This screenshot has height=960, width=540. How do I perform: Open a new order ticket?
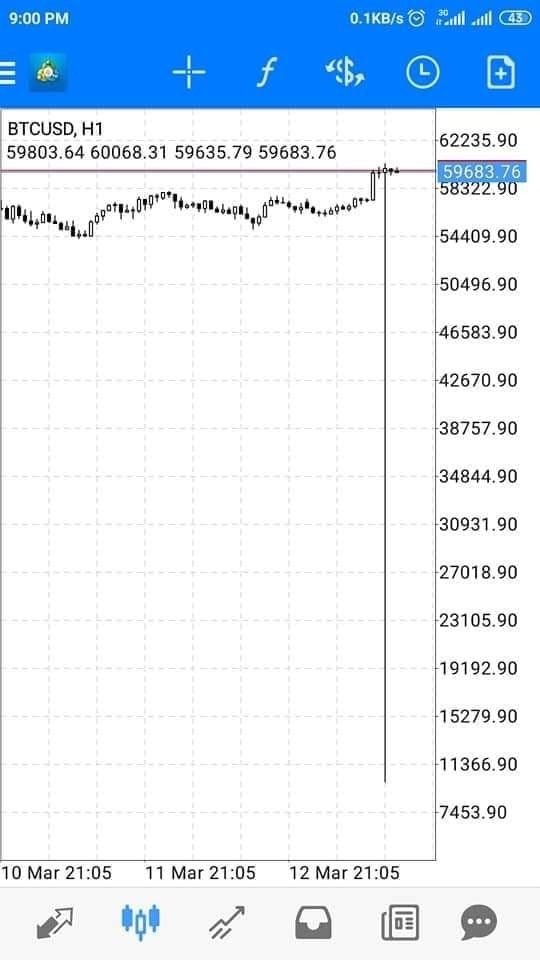[501, 72]
